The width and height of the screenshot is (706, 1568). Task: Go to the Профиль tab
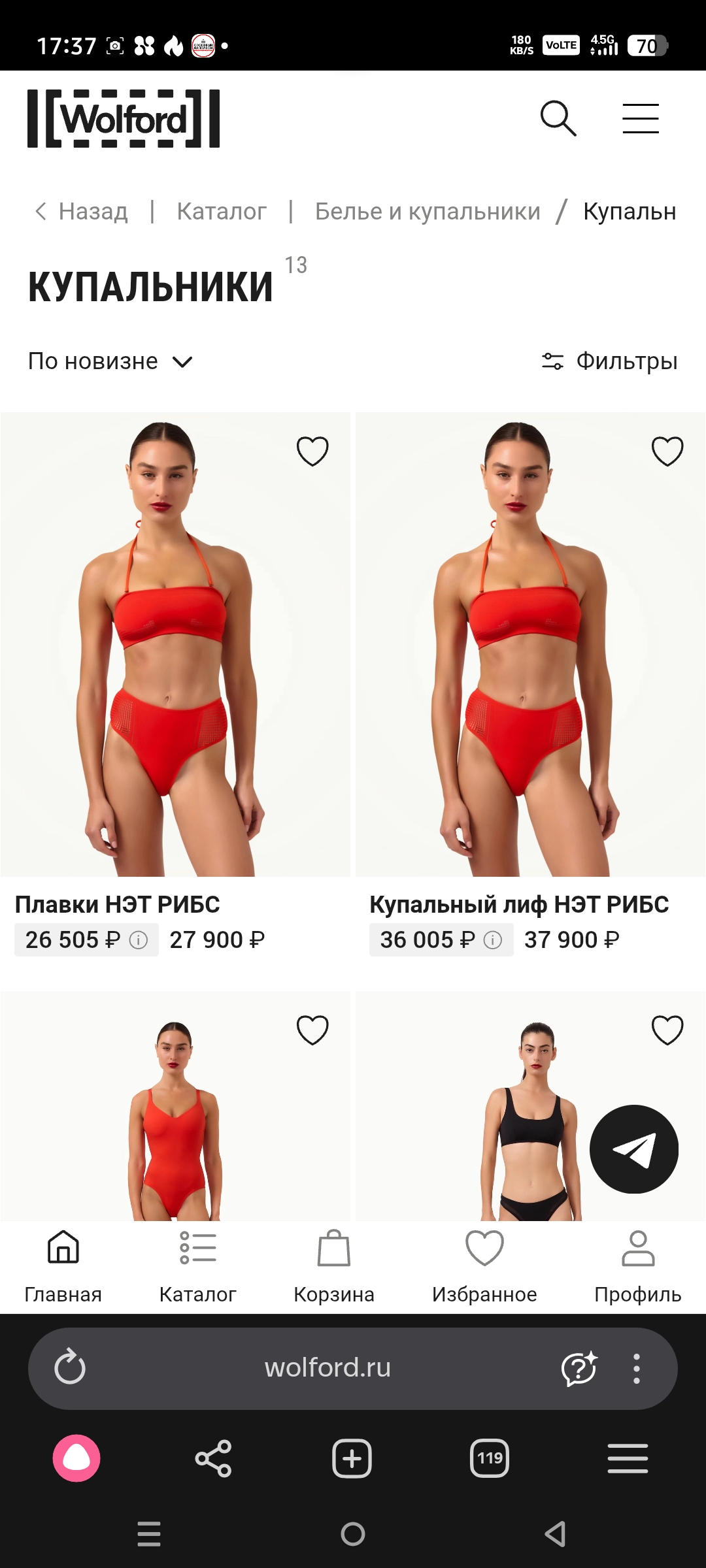(638, 1266)
